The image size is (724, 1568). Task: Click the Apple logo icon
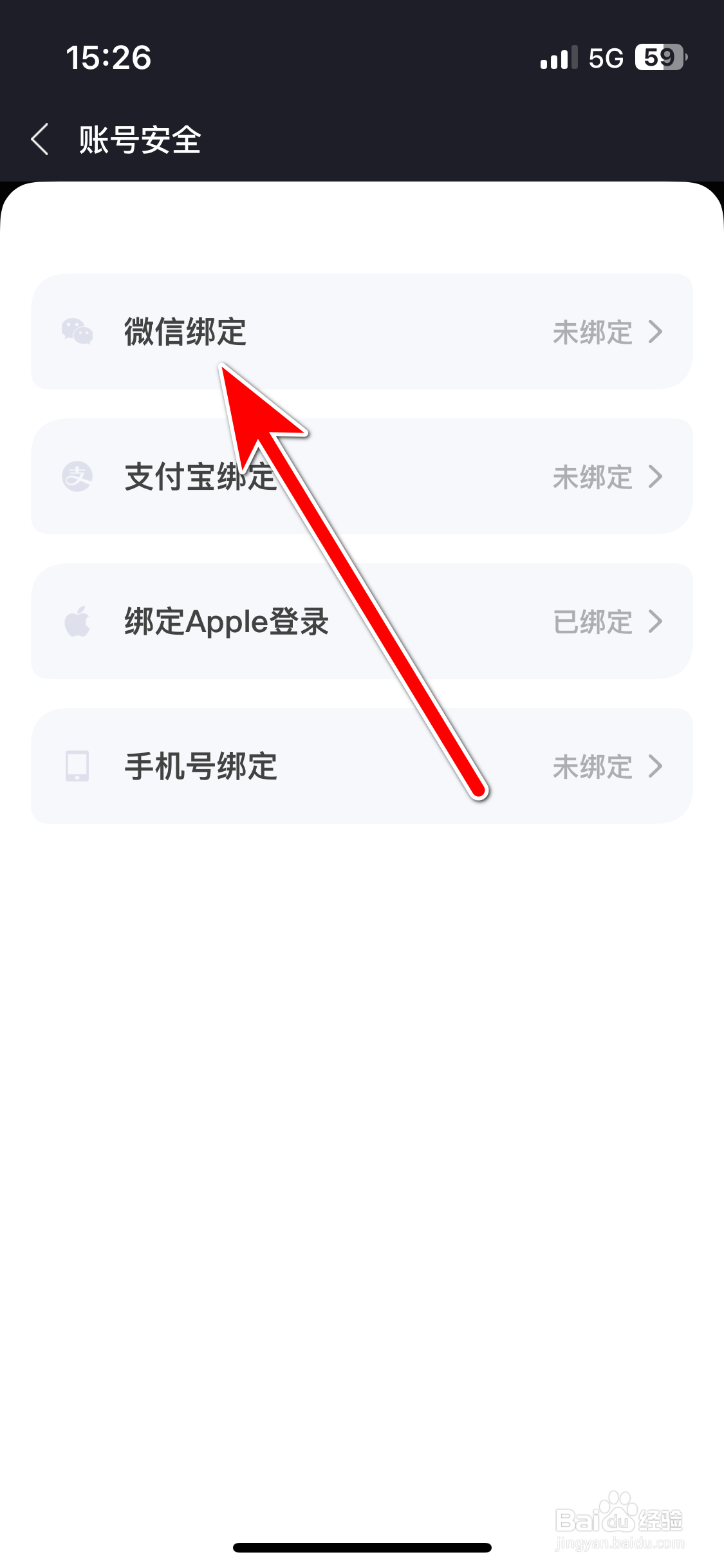tap(77, 621)
